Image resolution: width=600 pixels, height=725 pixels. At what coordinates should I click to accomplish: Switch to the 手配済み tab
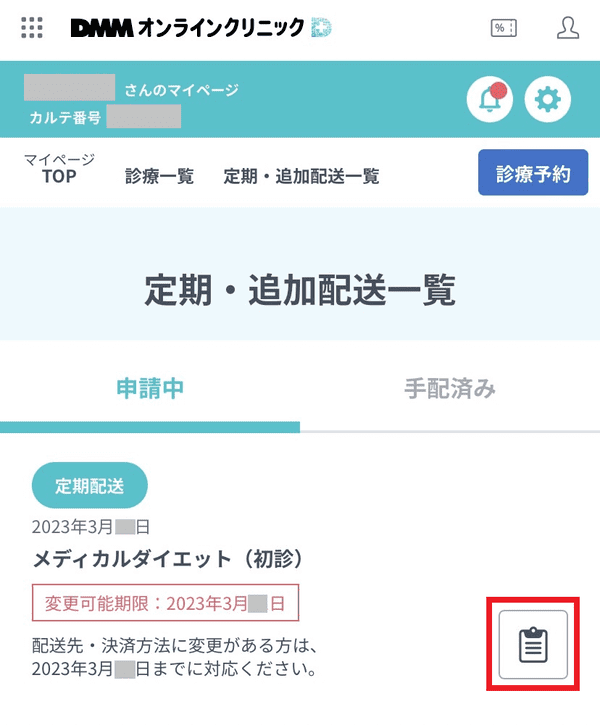click(x=450, y=388)
